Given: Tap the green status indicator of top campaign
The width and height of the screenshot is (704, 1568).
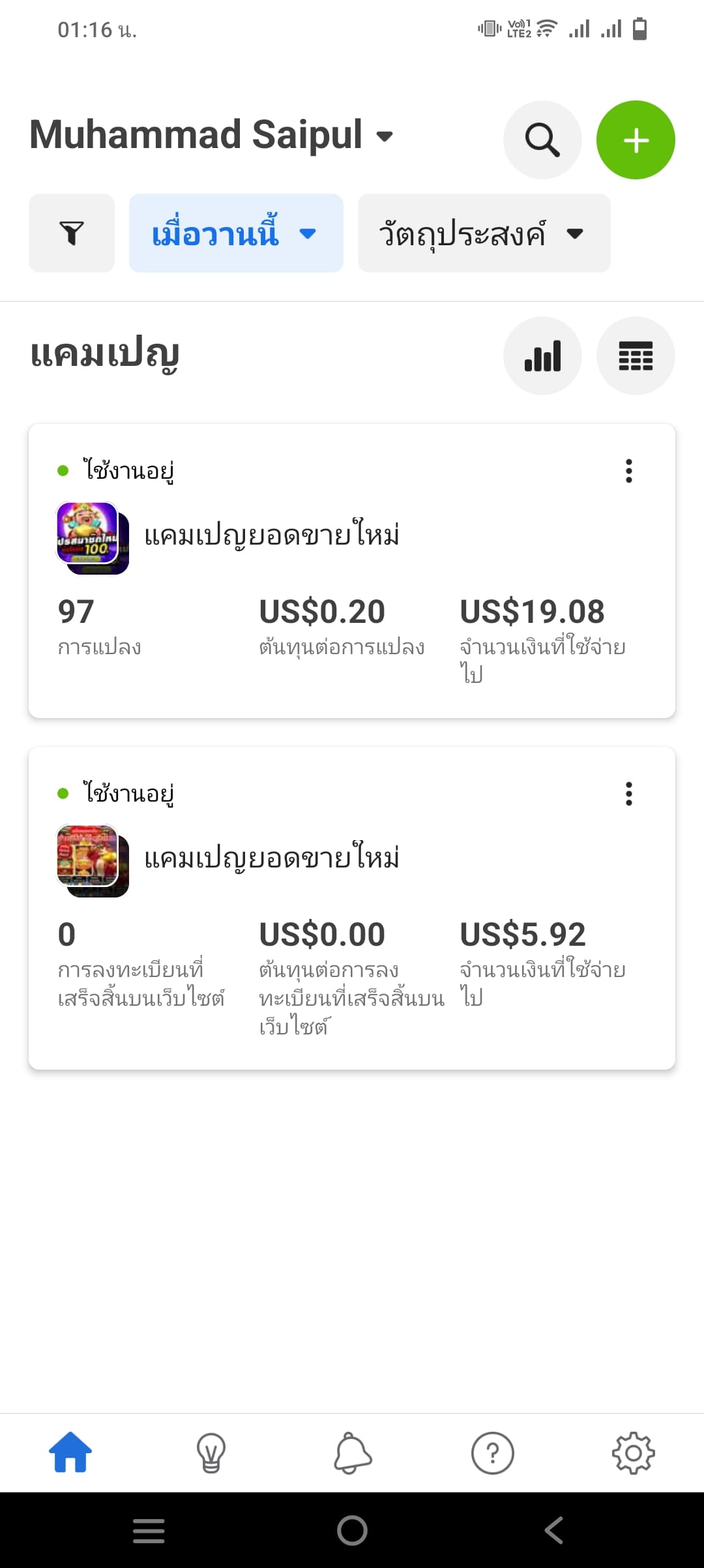Looking at the screenshot, I should 63,470.
